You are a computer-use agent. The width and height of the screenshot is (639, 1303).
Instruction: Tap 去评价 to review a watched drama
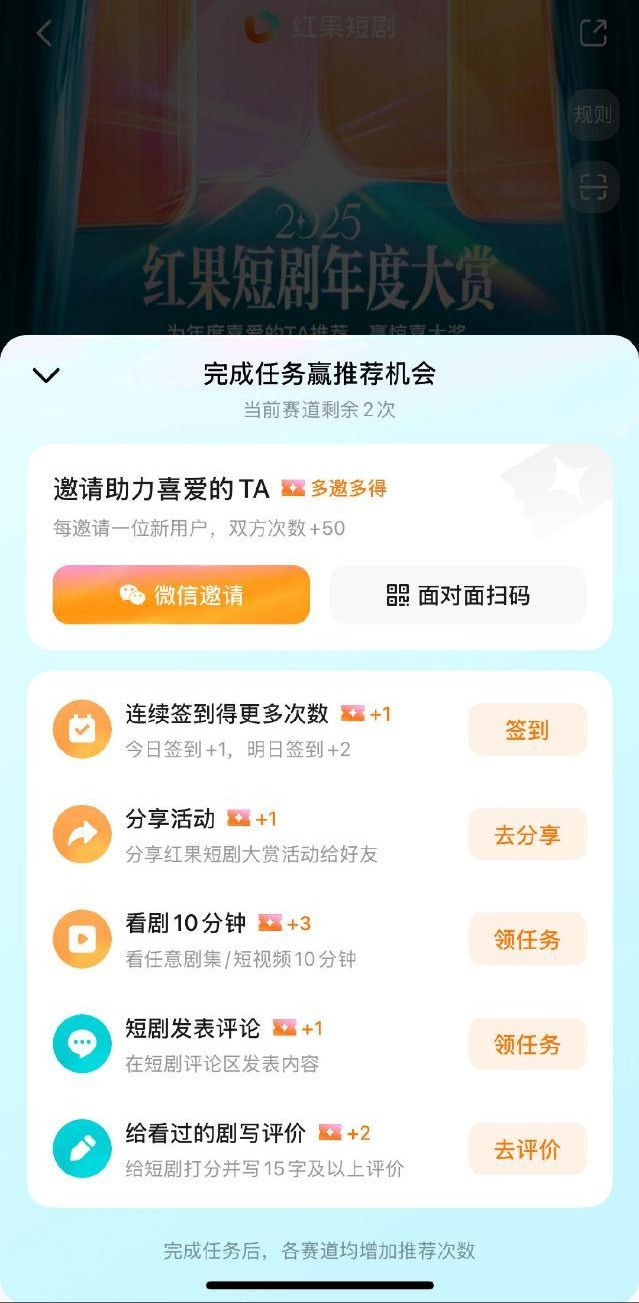pyautogui.click(x=527, y=1149)
